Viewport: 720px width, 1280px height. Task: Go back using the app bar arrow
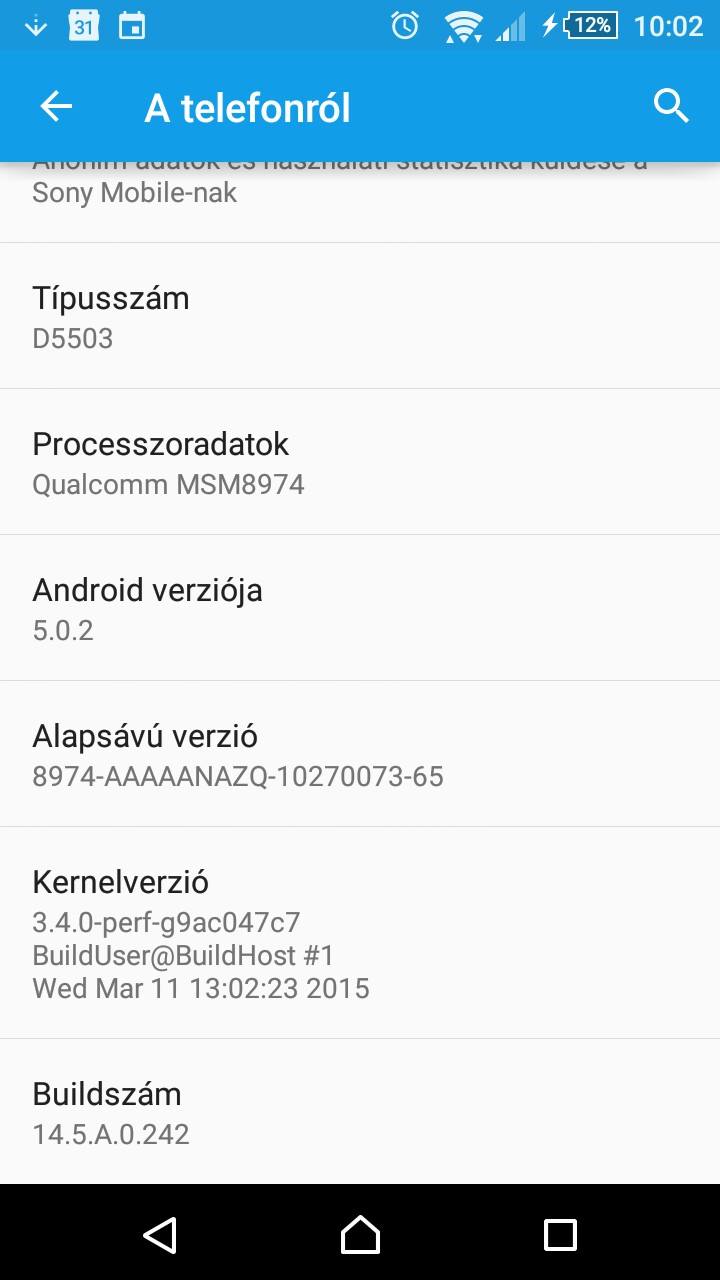coord(56,107)
